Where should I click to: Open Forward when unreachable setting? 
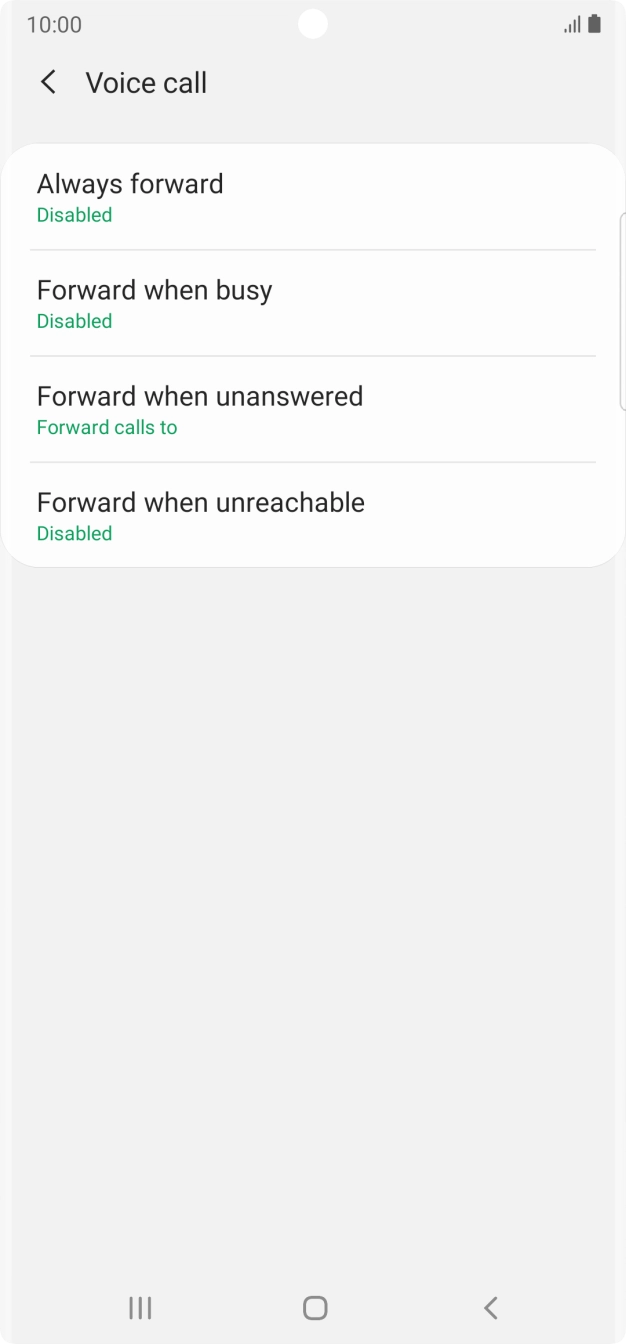[x=312, y=516]
